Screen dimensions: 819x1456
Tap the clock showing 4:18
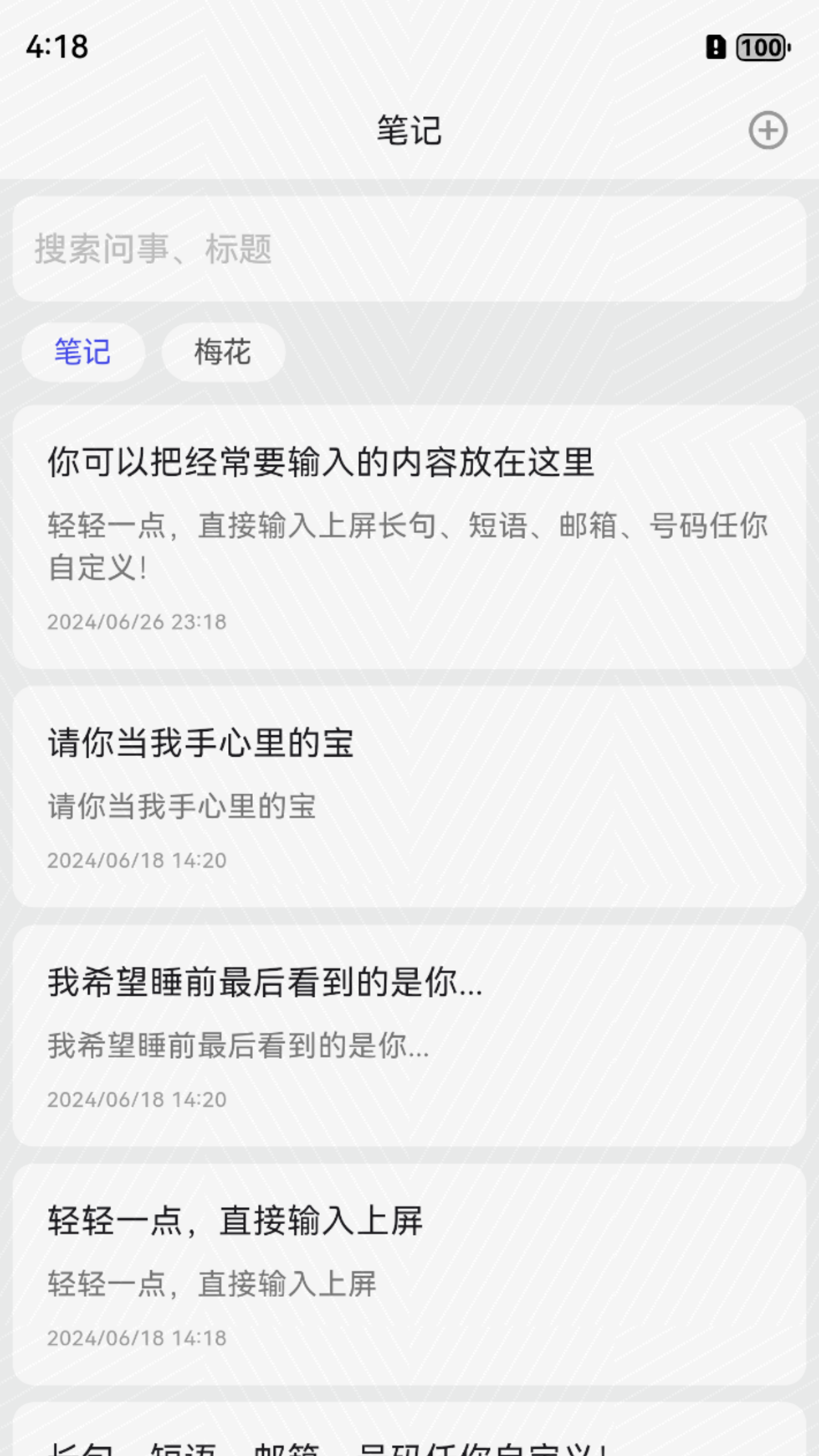click(55, 47)
